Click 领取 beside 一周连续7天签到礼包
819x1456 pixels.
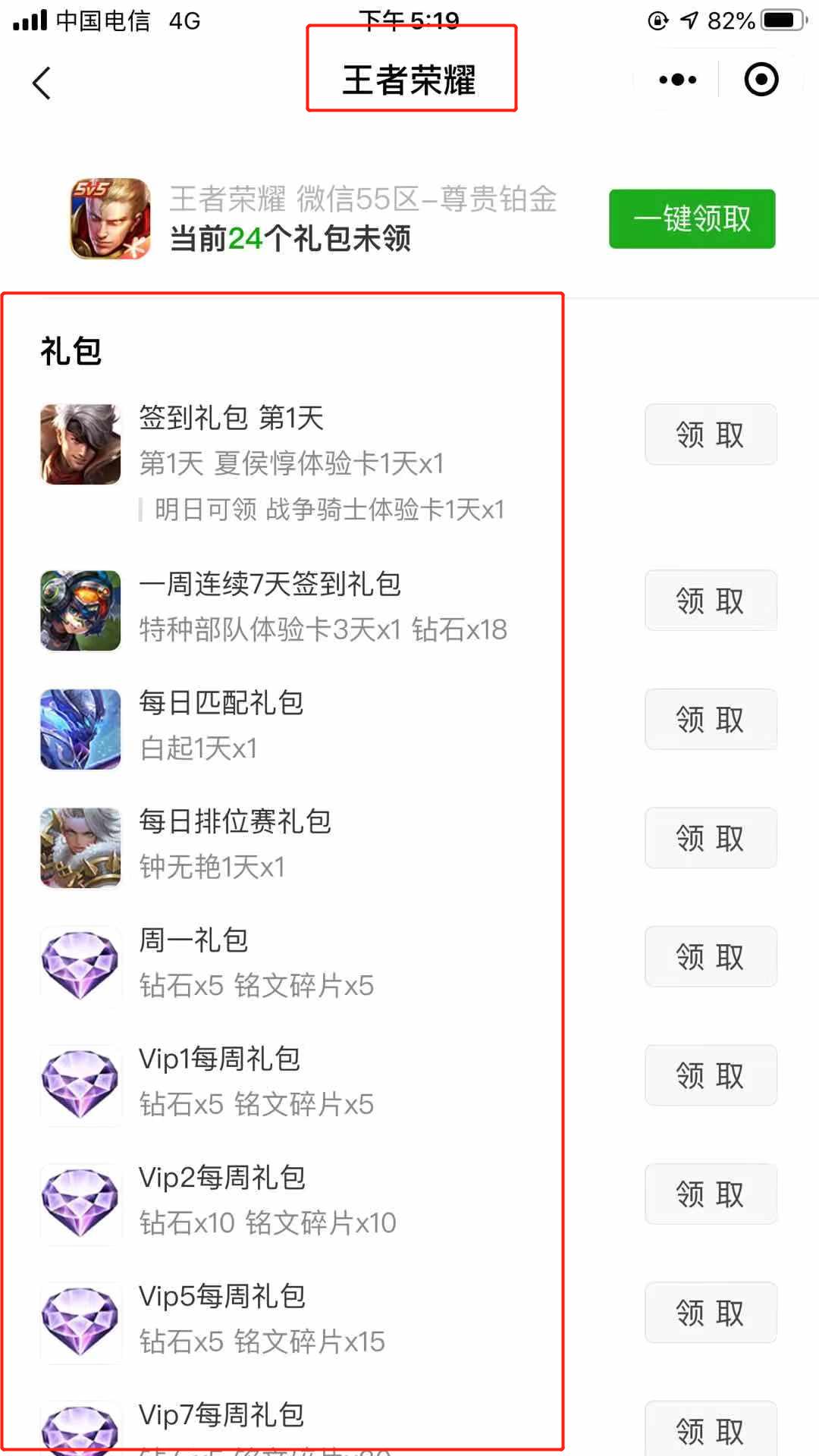tap(710, 600)
